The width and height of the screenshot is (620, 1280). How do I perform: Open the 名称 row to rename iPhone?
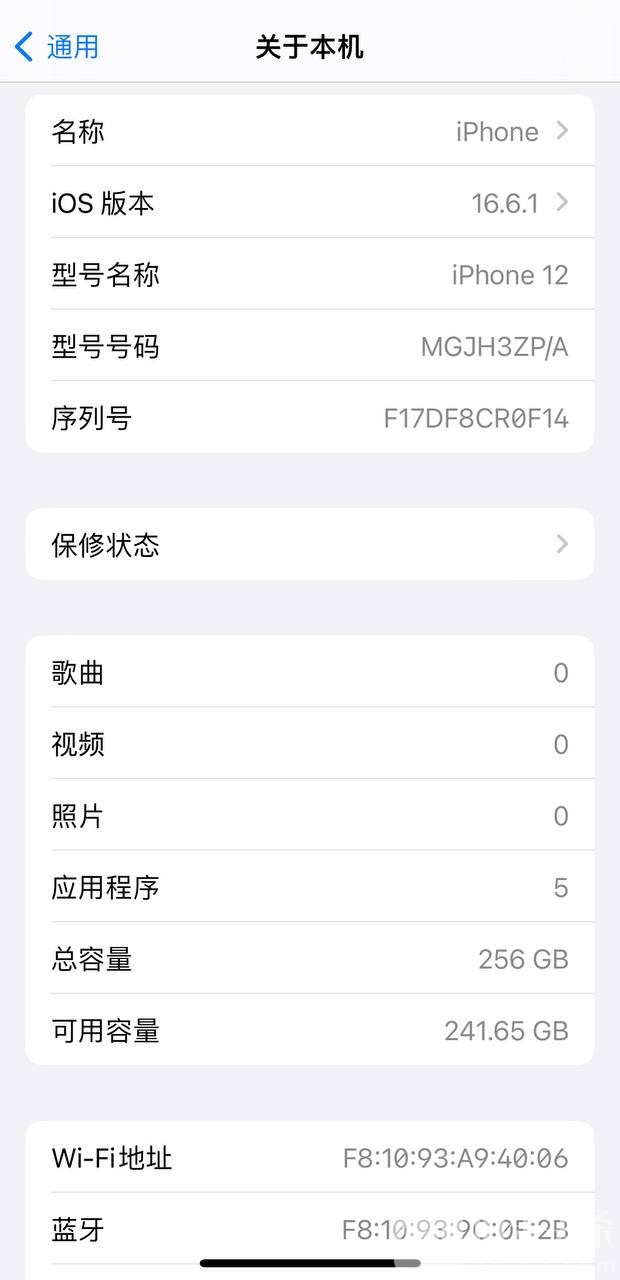pos(310,131)
